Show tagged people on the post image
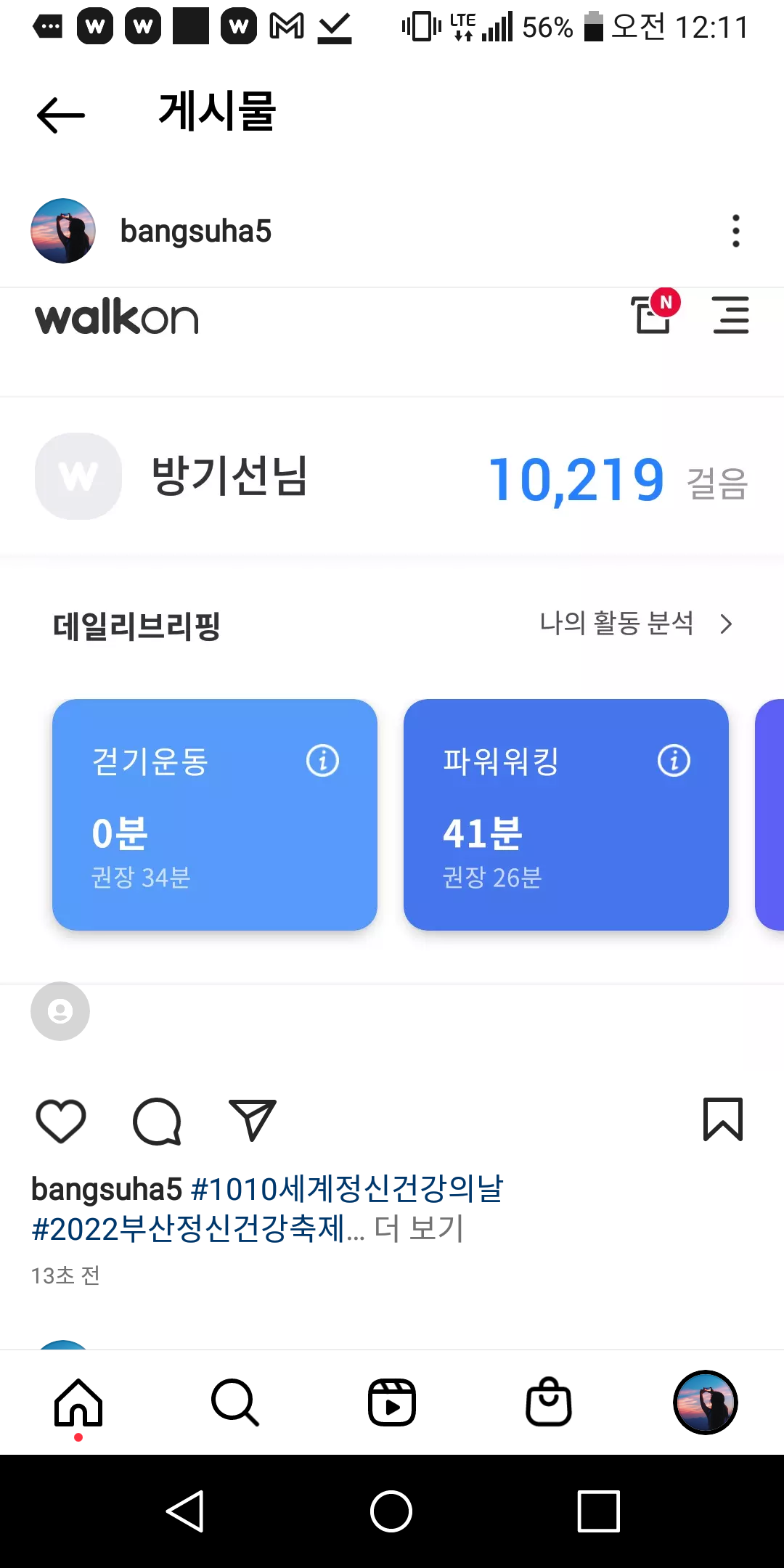Image resolution: width=784 pixels, height=1568 pixels. tap(60, 1011)
